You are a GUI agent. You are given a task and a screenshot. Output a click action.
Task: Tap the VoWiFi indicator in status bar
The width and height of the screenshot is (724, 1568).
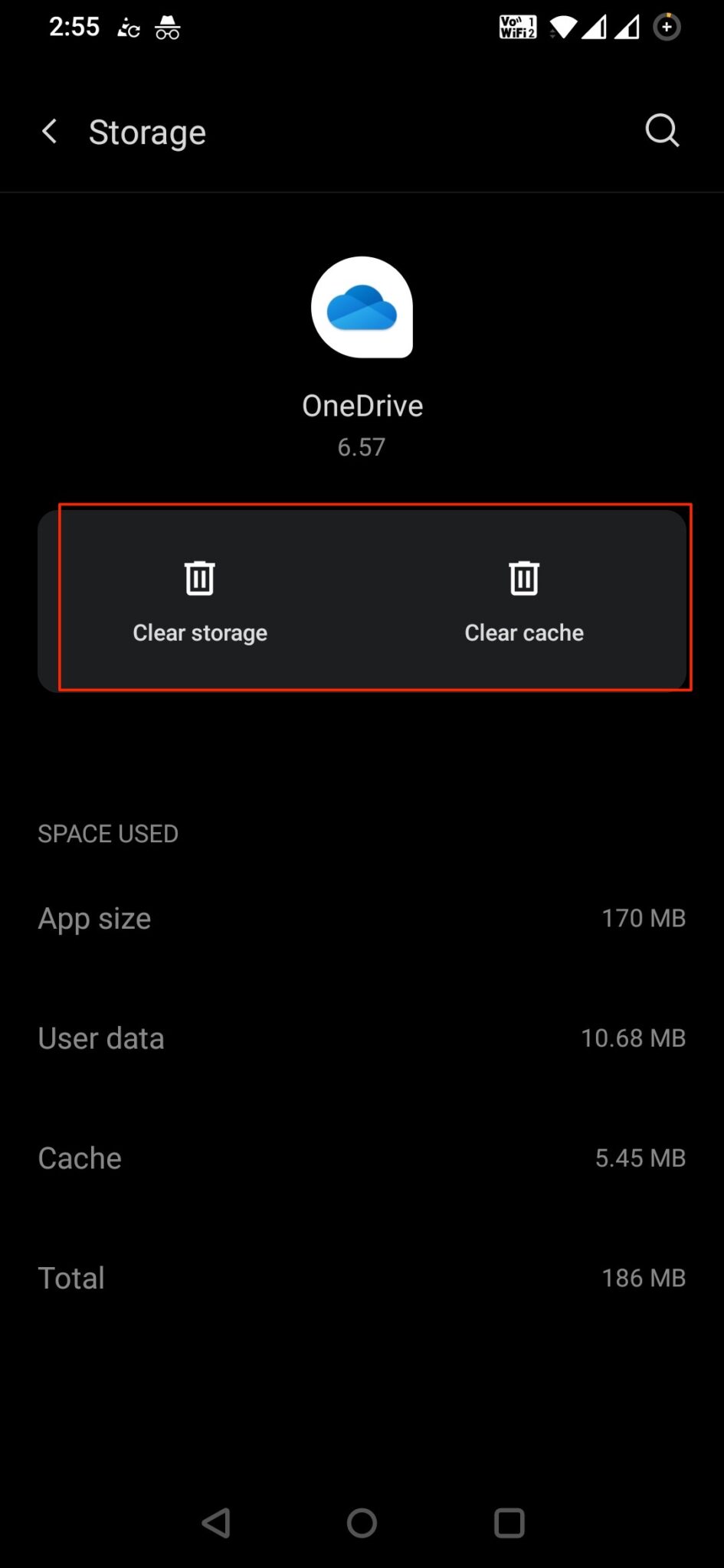click(517, 26)
